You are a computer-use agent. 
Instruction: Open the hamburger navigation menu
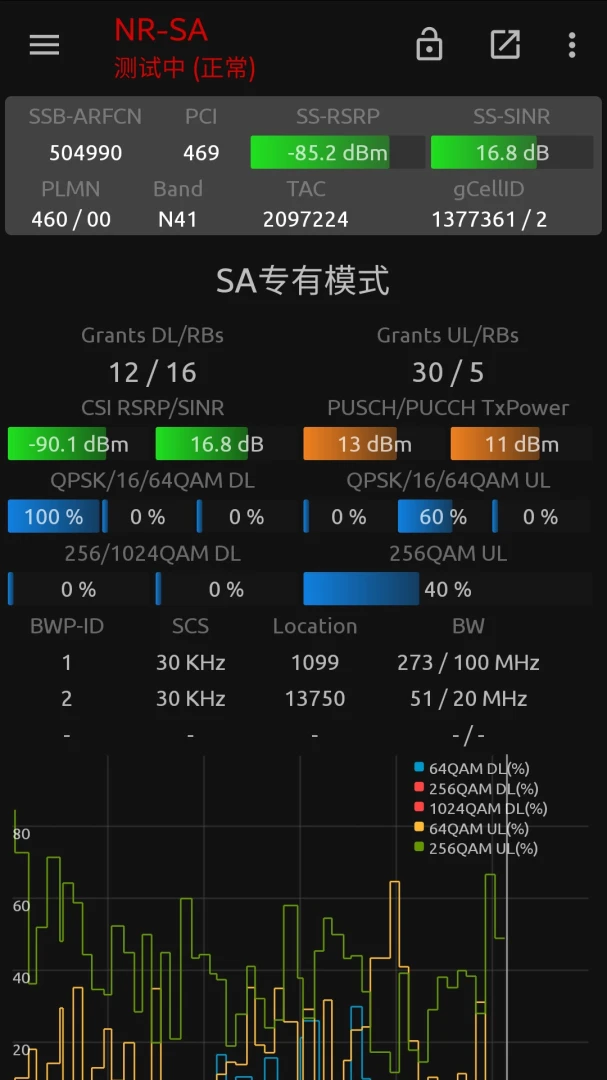[44, 45]
